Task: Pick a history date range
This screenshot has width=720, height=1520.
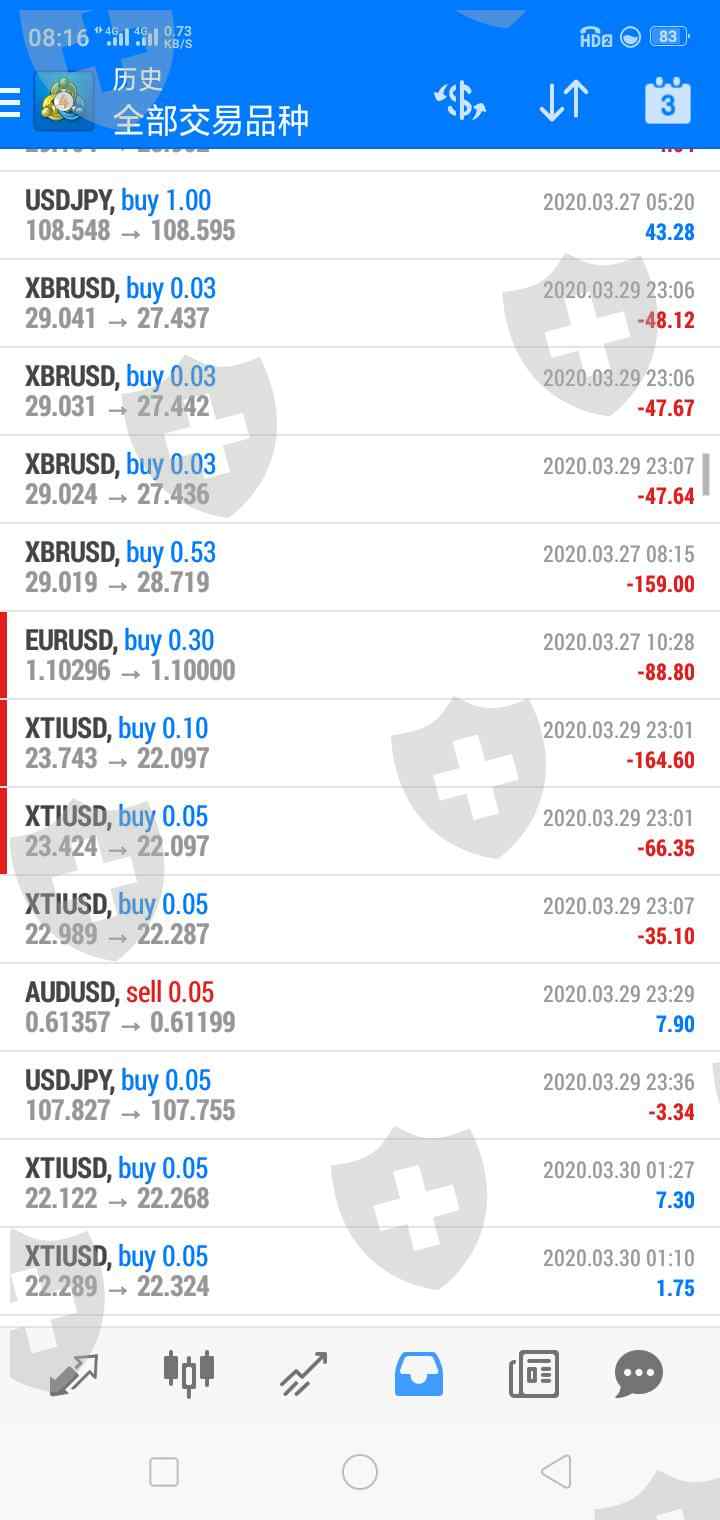Action: coord(667,102)
